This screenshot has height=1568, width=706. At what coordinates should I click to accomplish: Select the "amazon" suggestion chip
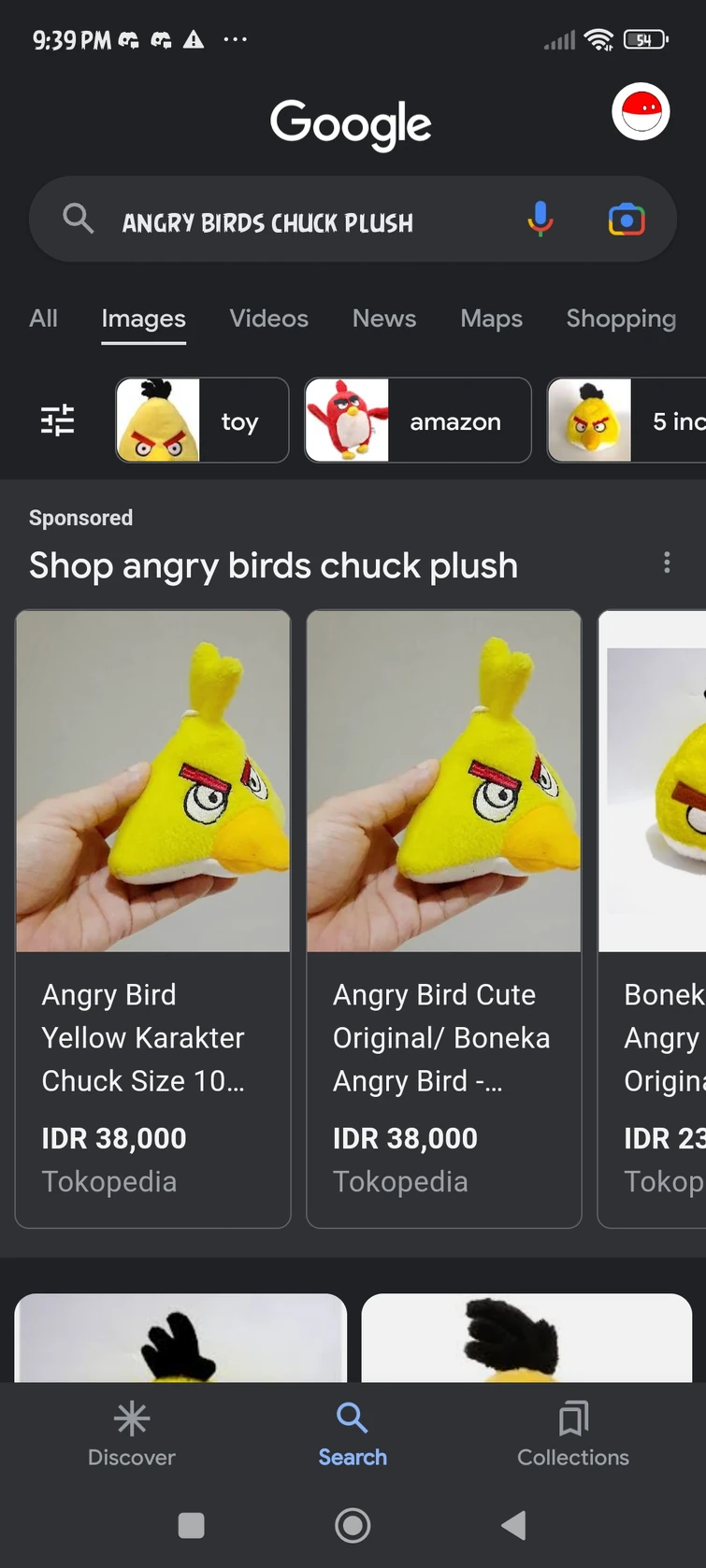pyautogui.click(x=417, y=421)
